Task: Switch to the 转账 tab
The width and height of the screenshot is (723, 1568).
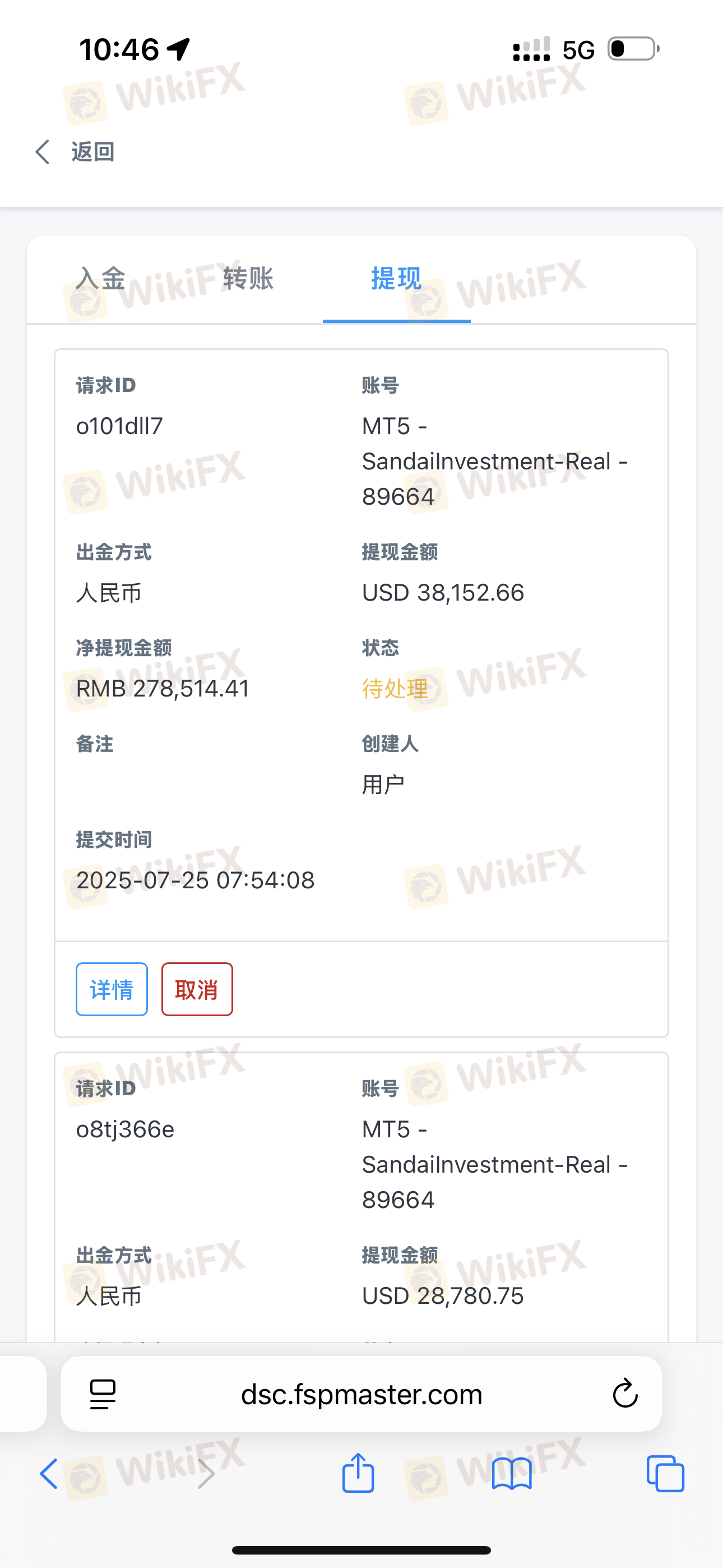Action: [248, 278]
